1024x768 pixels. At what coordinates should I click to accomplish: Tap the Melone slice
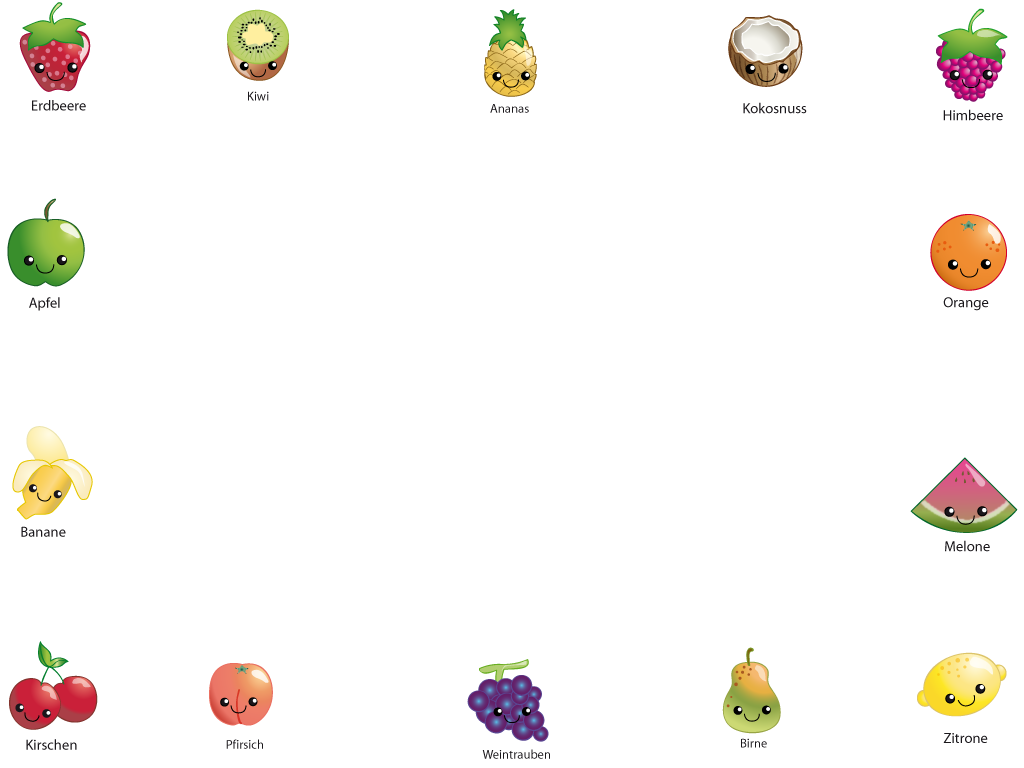tap(964, 499)
